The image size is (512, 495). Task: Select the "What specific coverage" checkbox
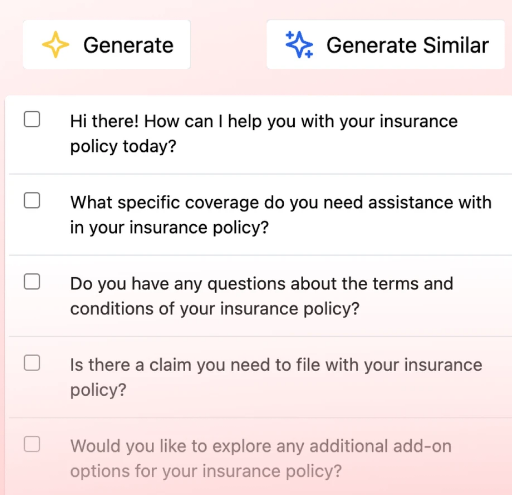click(32, 200)
